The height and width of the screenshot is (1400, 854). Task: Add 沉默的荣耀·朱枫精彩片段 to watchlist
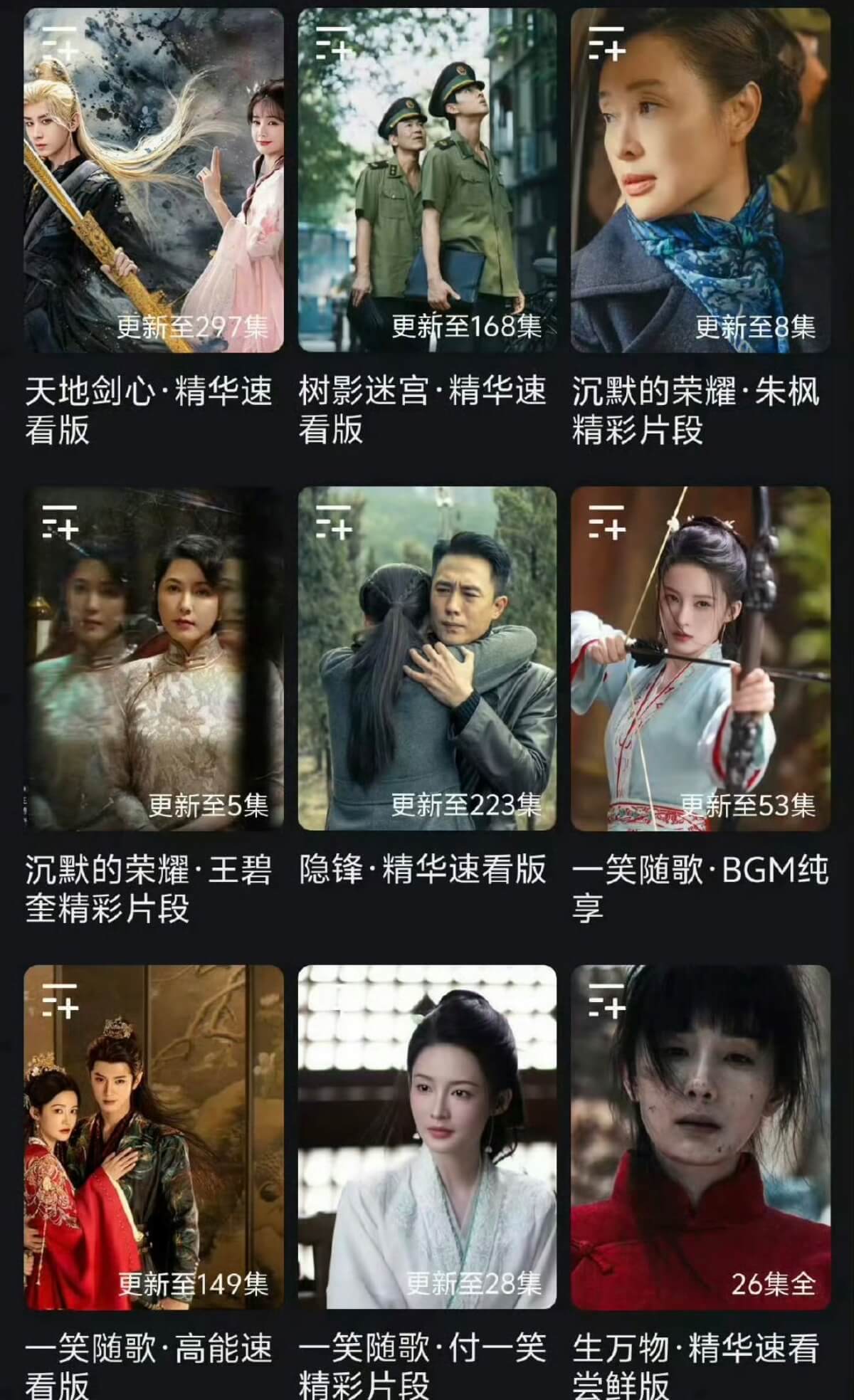606,43
